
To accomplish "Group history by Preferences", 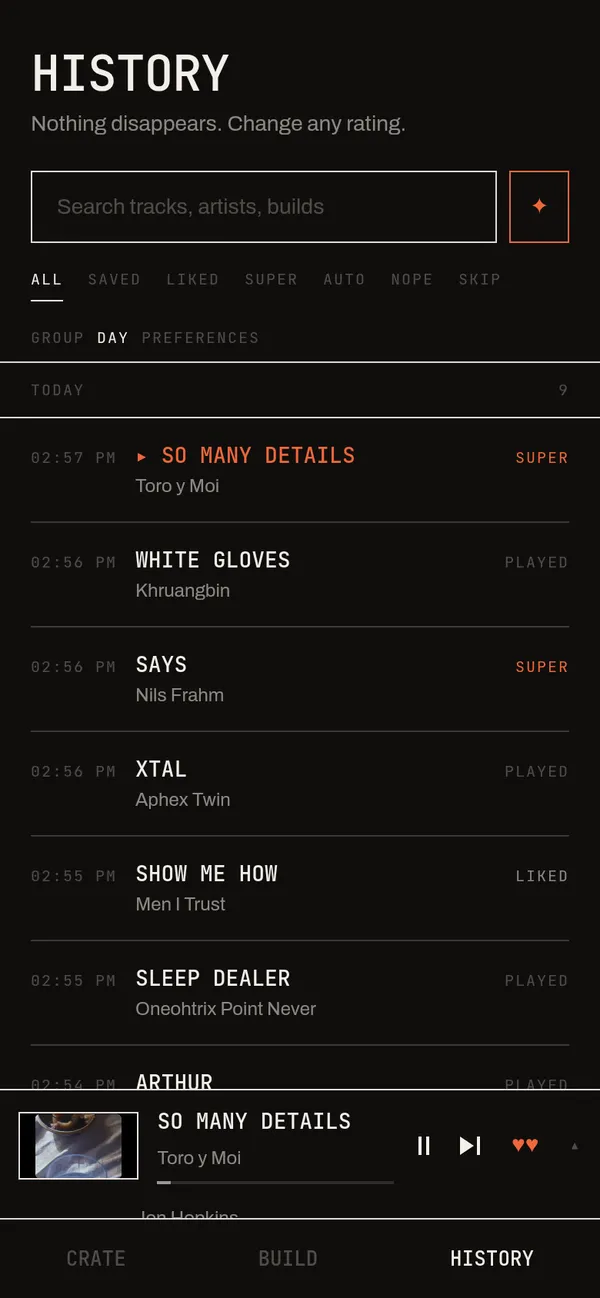I will pos(200,338).
